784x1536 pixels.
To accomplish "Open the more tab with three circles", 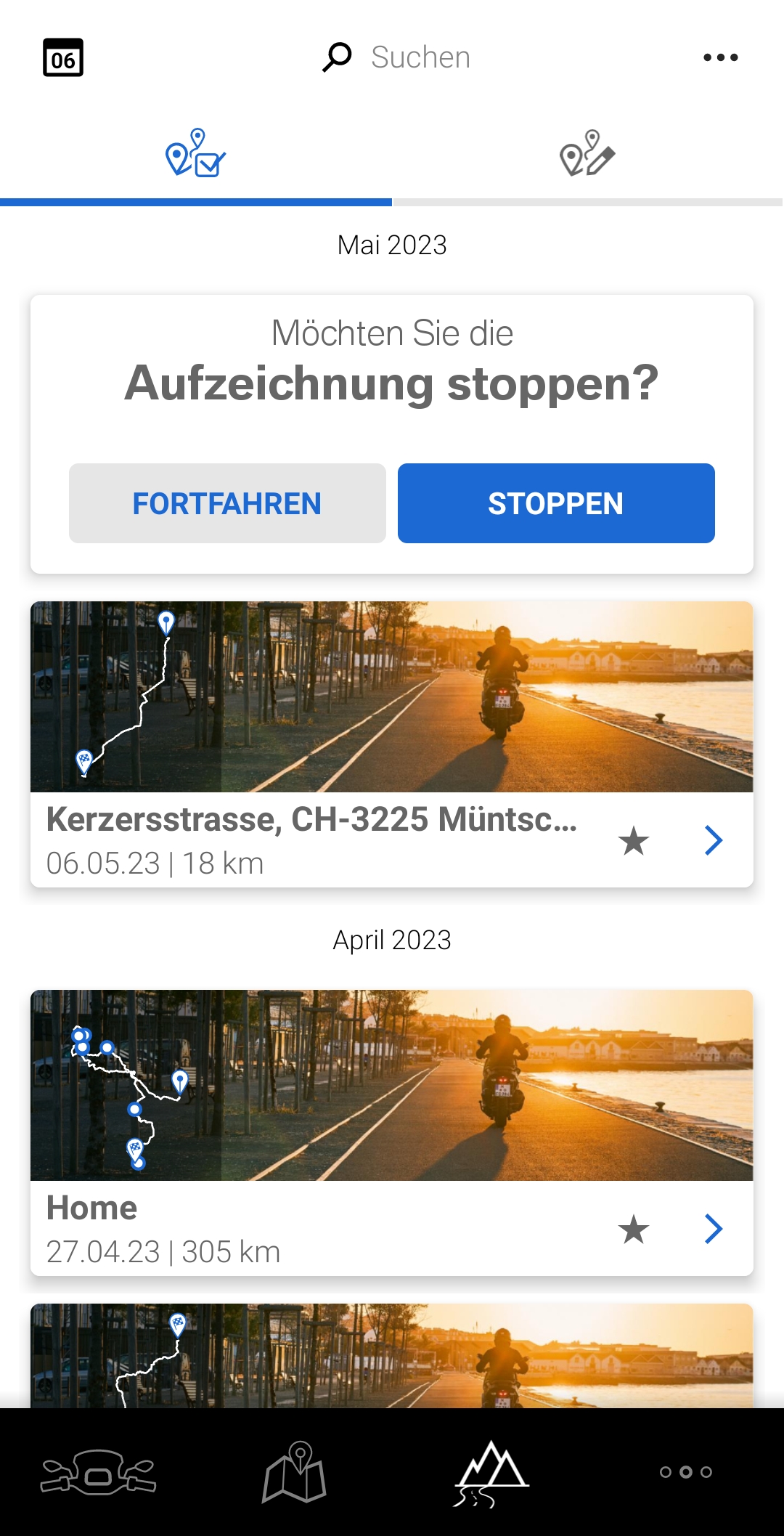I will pyautogui.click(x=685, y=1472).
